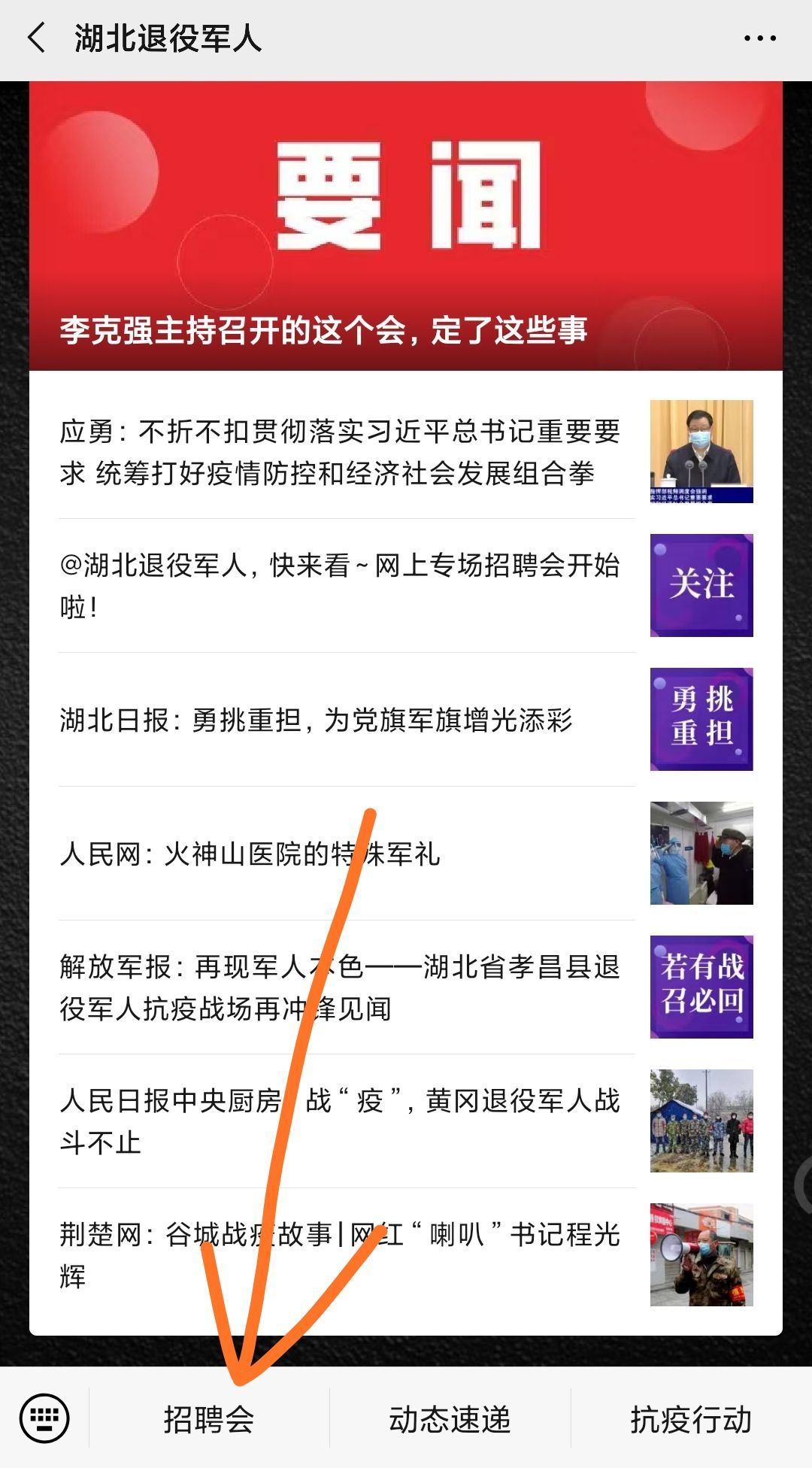Open the three-dot overflow menu
812x1468 pixels.
pyautogui.click(x=759, y=38)
